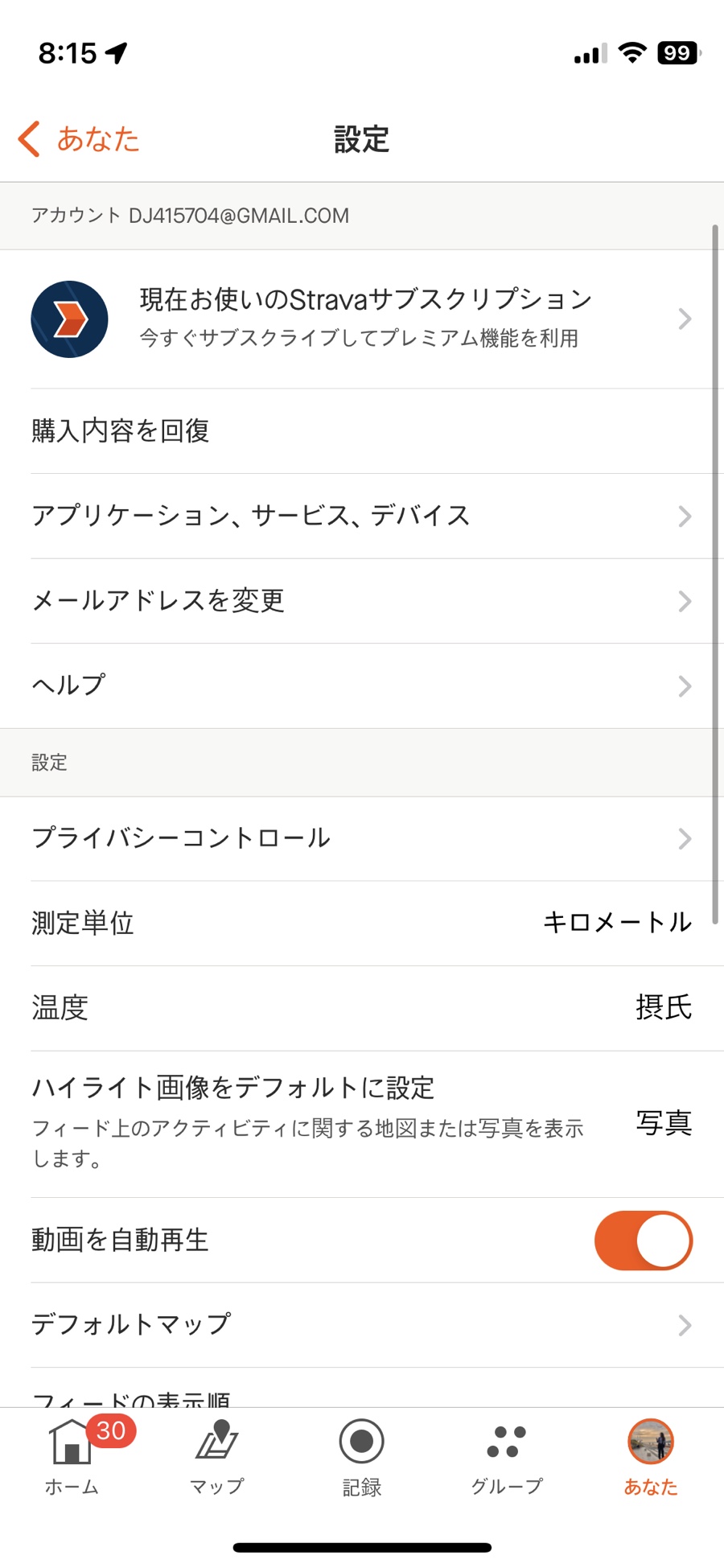Open デフォルトマップ settings

362,1324
